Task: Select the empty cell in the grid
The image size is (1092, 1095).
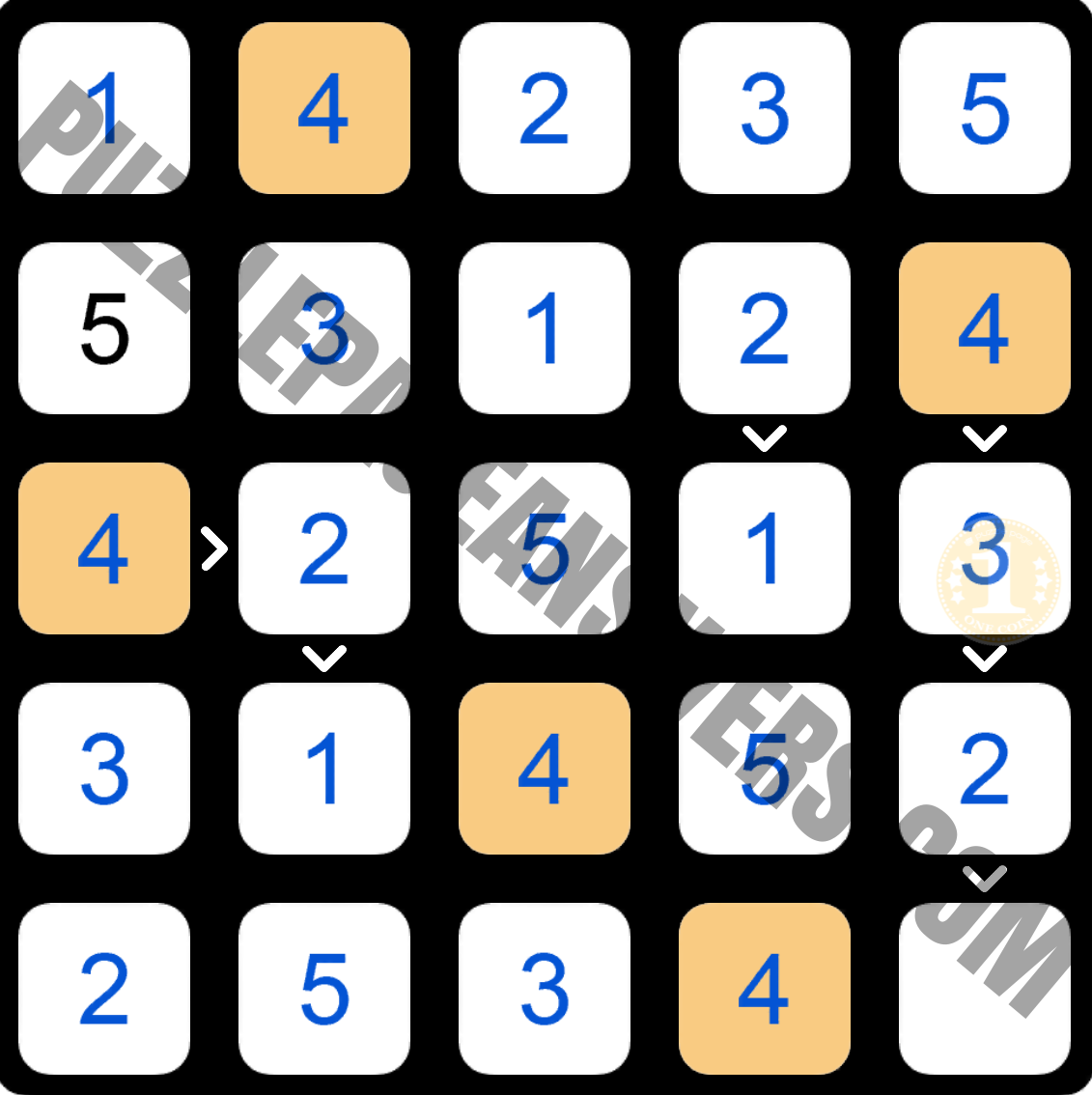Action: click(984, 988)
